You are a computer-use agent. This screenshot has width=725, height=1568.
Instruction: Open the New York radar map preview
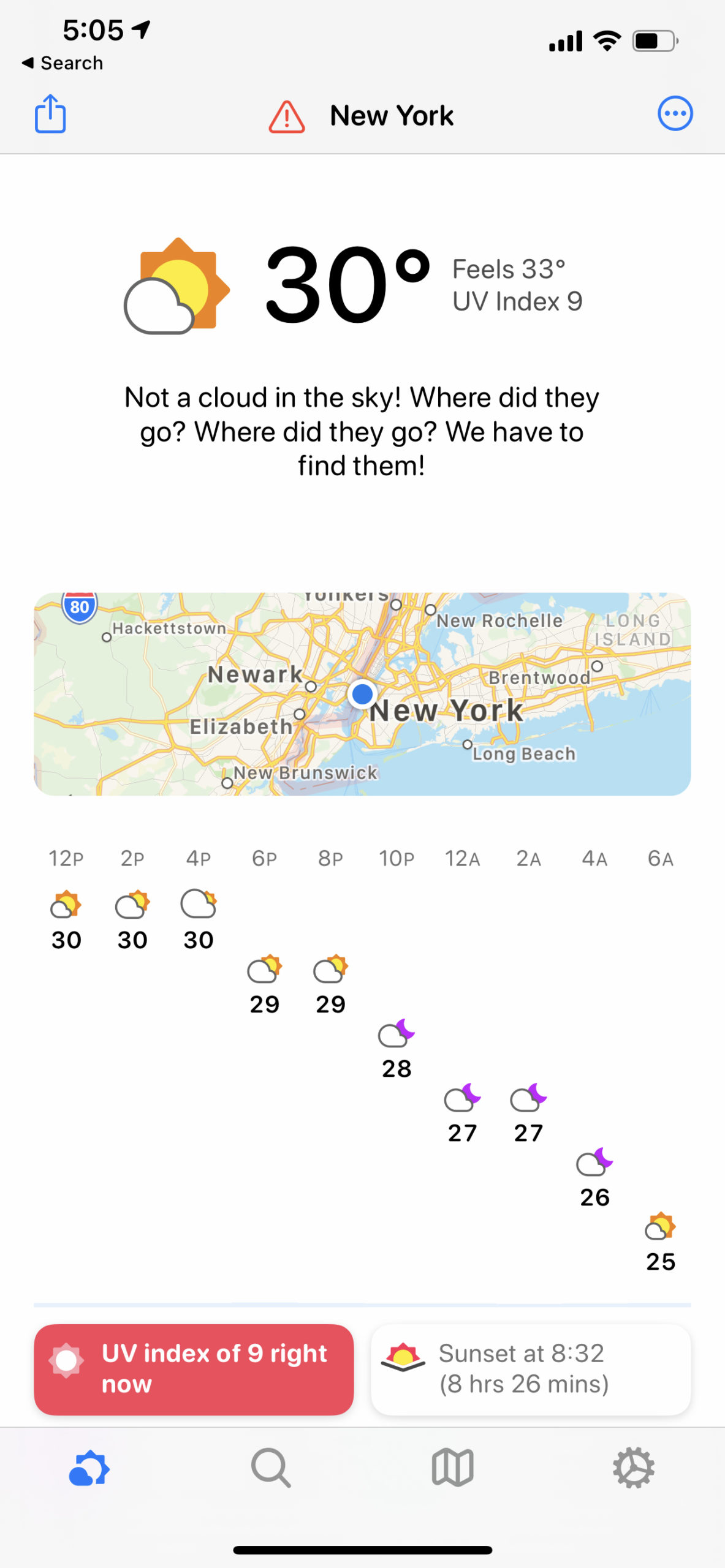[x=362, y=694]
